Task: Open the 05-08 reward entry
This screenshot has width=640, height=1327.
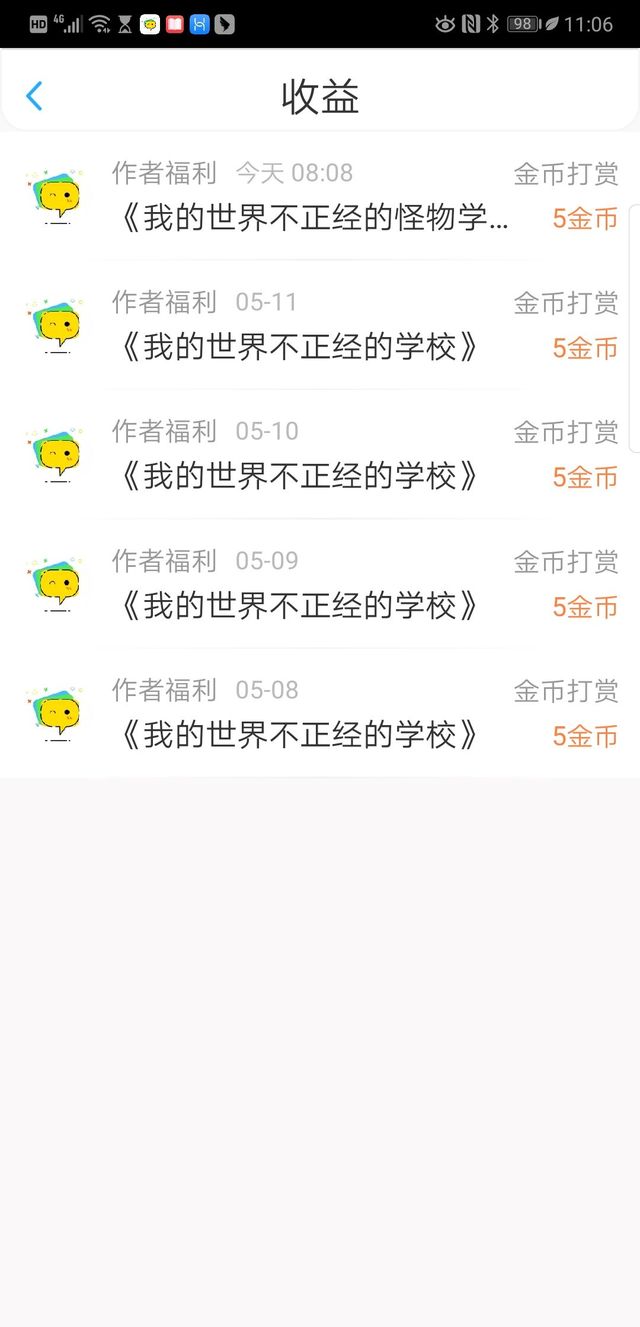Action: pos(320,712)
